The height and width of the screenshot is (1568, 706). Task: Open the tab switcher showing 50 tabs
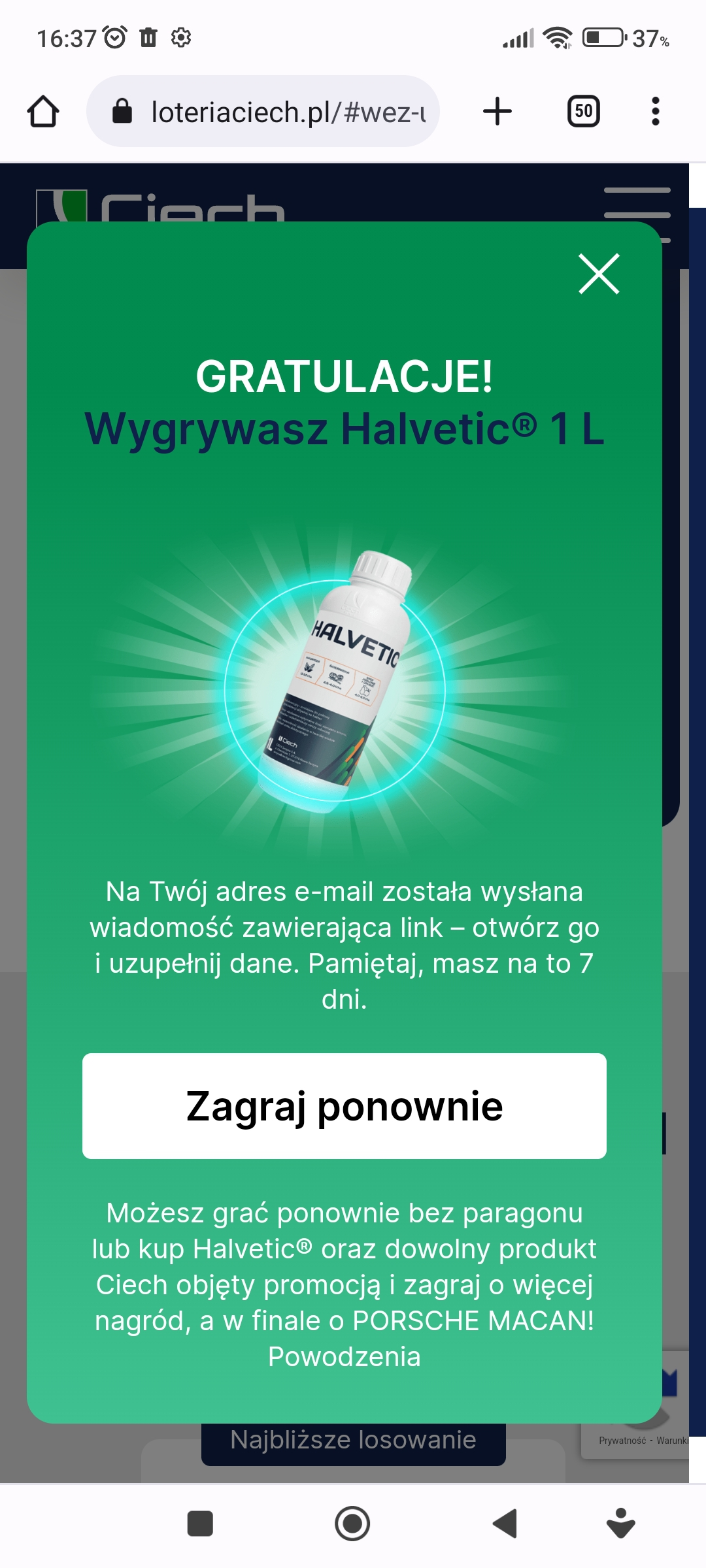pyautogui.click(x=583, y=111)
